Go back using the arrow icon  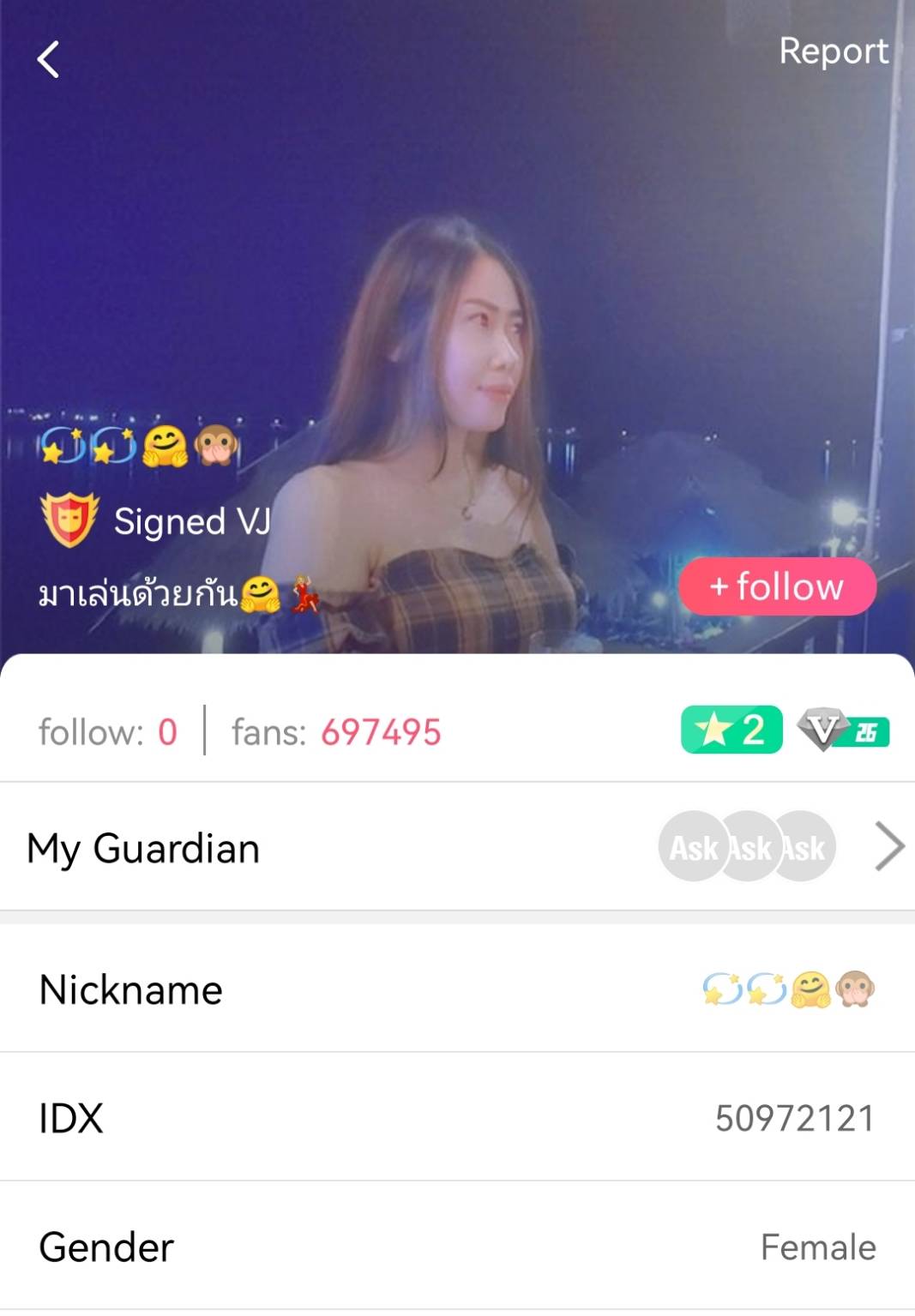49,60
